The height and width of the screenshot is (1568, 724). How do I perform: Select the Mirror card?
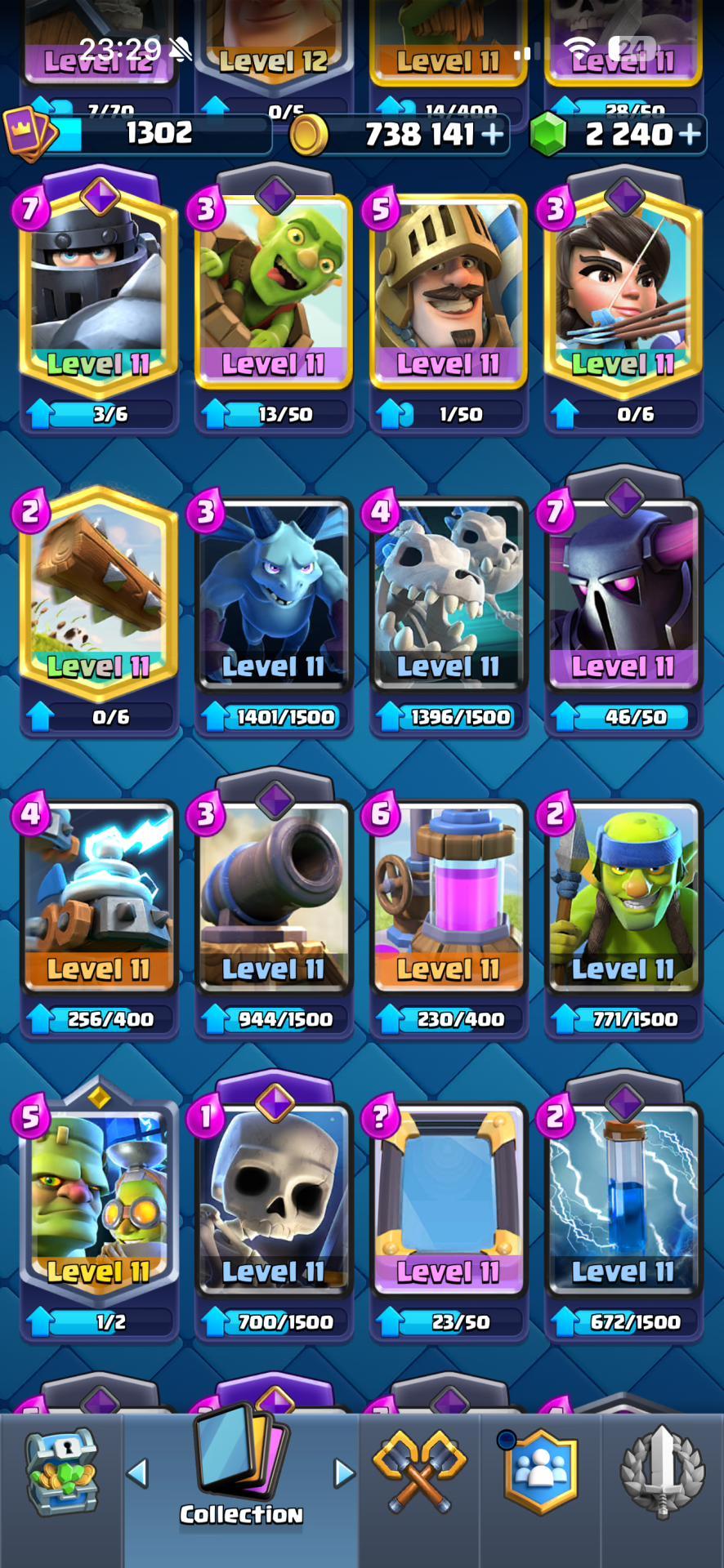point(449,1217)
